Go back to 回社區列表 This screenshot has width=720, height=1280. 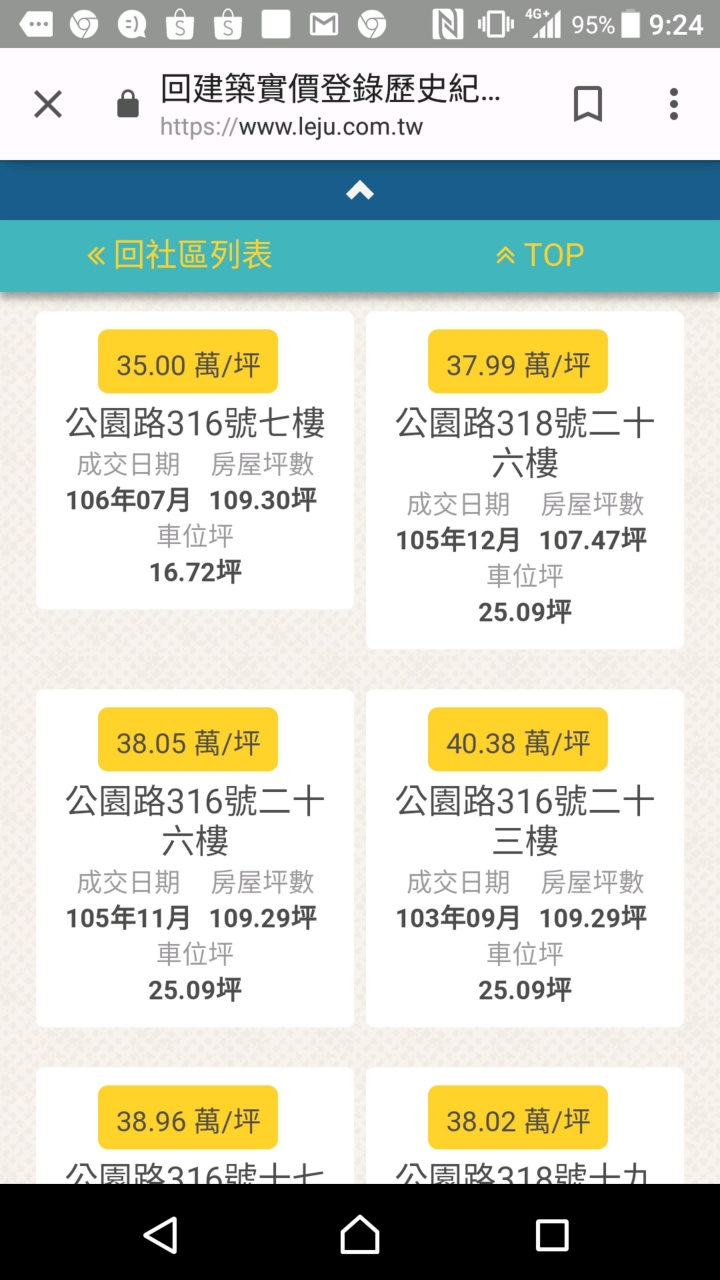coord(180,255)
